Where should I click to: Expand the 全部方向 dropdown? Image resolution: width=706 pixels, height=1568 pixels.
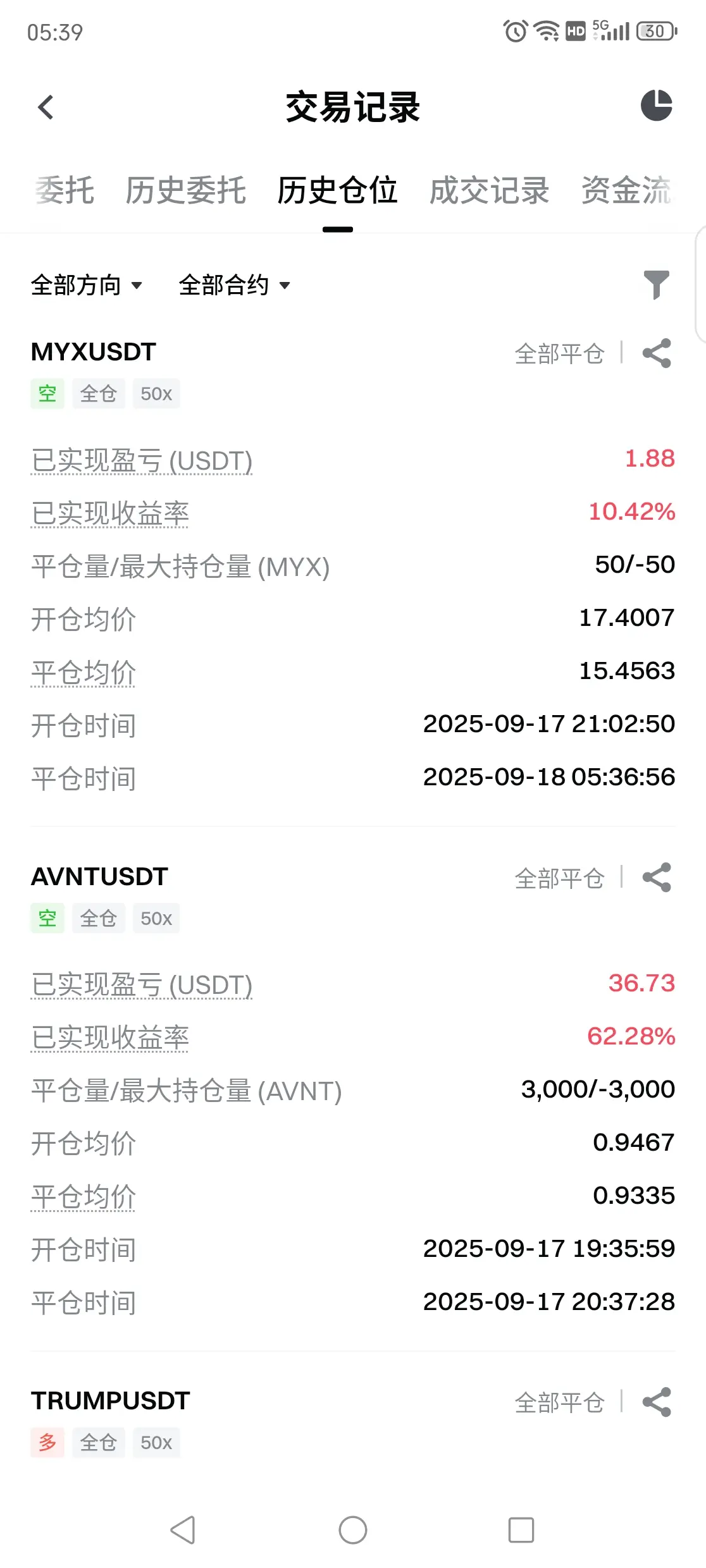pyautogui.click(x=87, y=285)
